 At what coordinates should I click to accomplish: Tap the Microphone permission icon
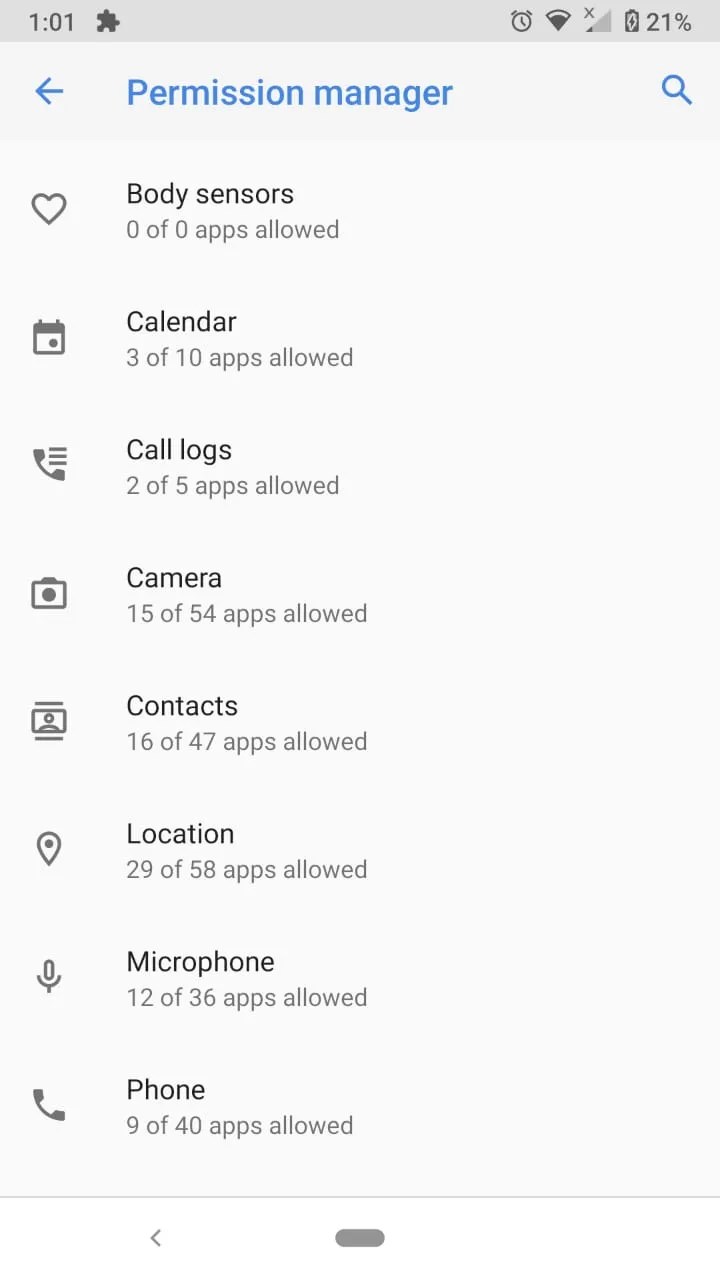[x=49, y=977]
